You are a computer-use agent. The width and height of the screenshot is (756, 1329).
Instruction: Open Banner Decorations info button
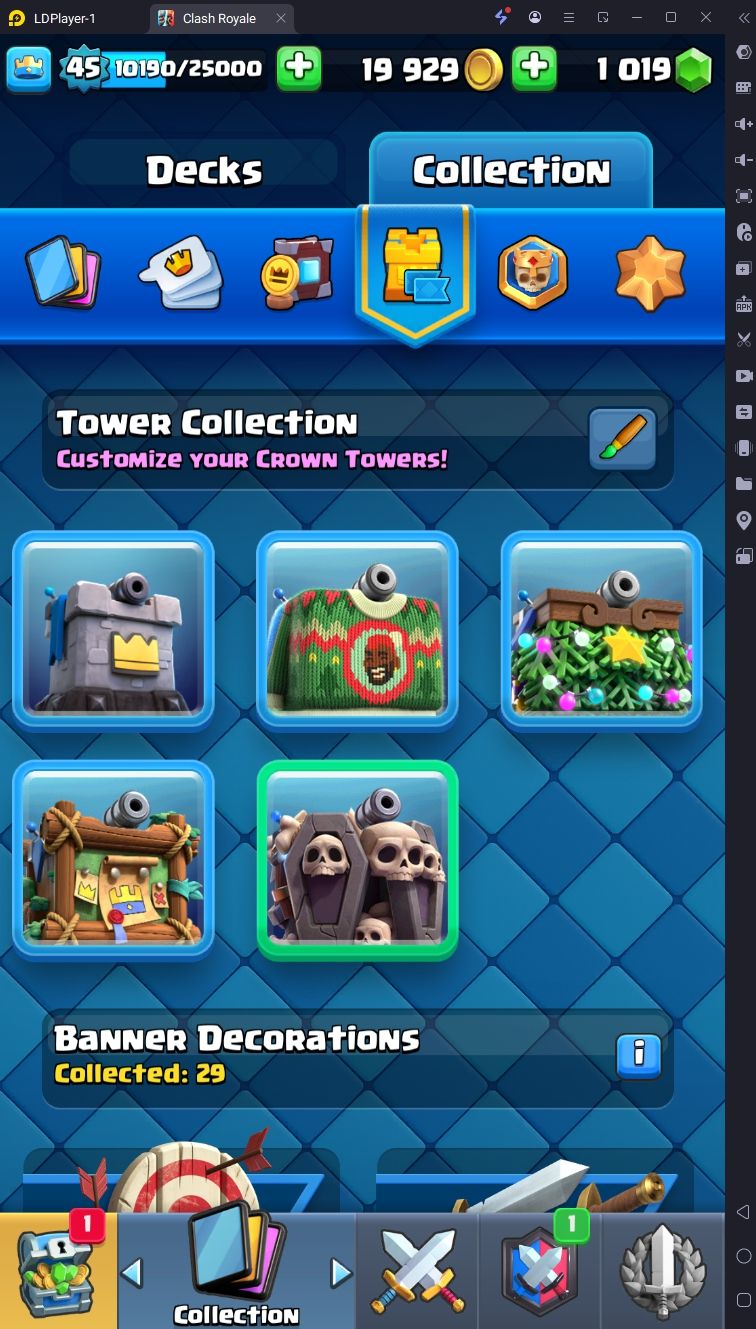point(639,1055)
